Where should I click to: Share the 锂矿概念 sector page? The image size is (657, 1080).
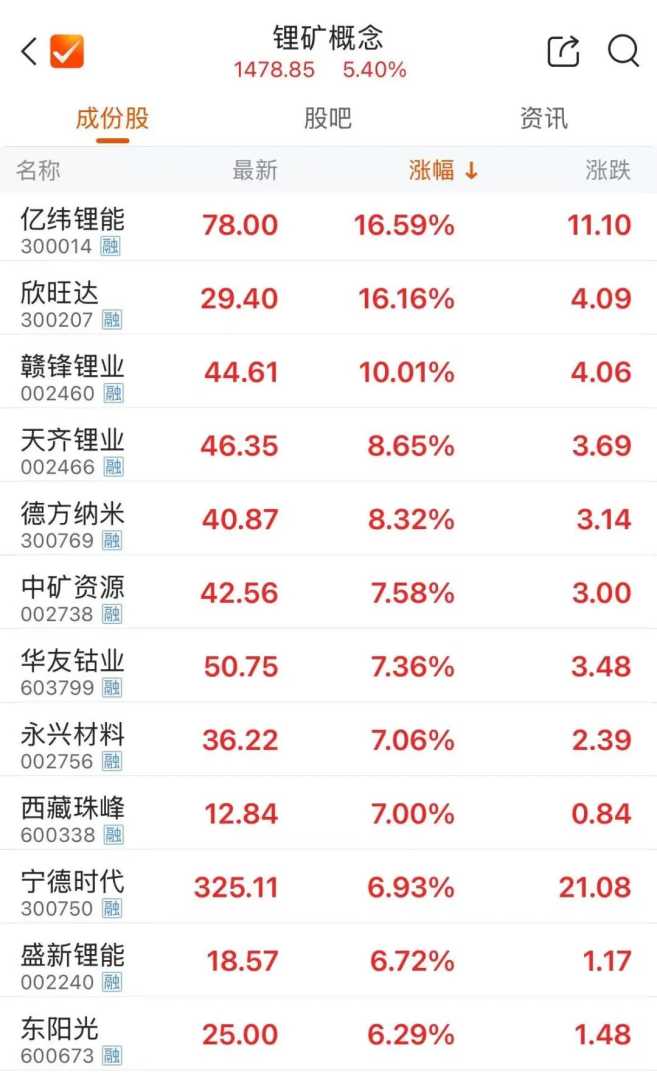click(563, 51)
